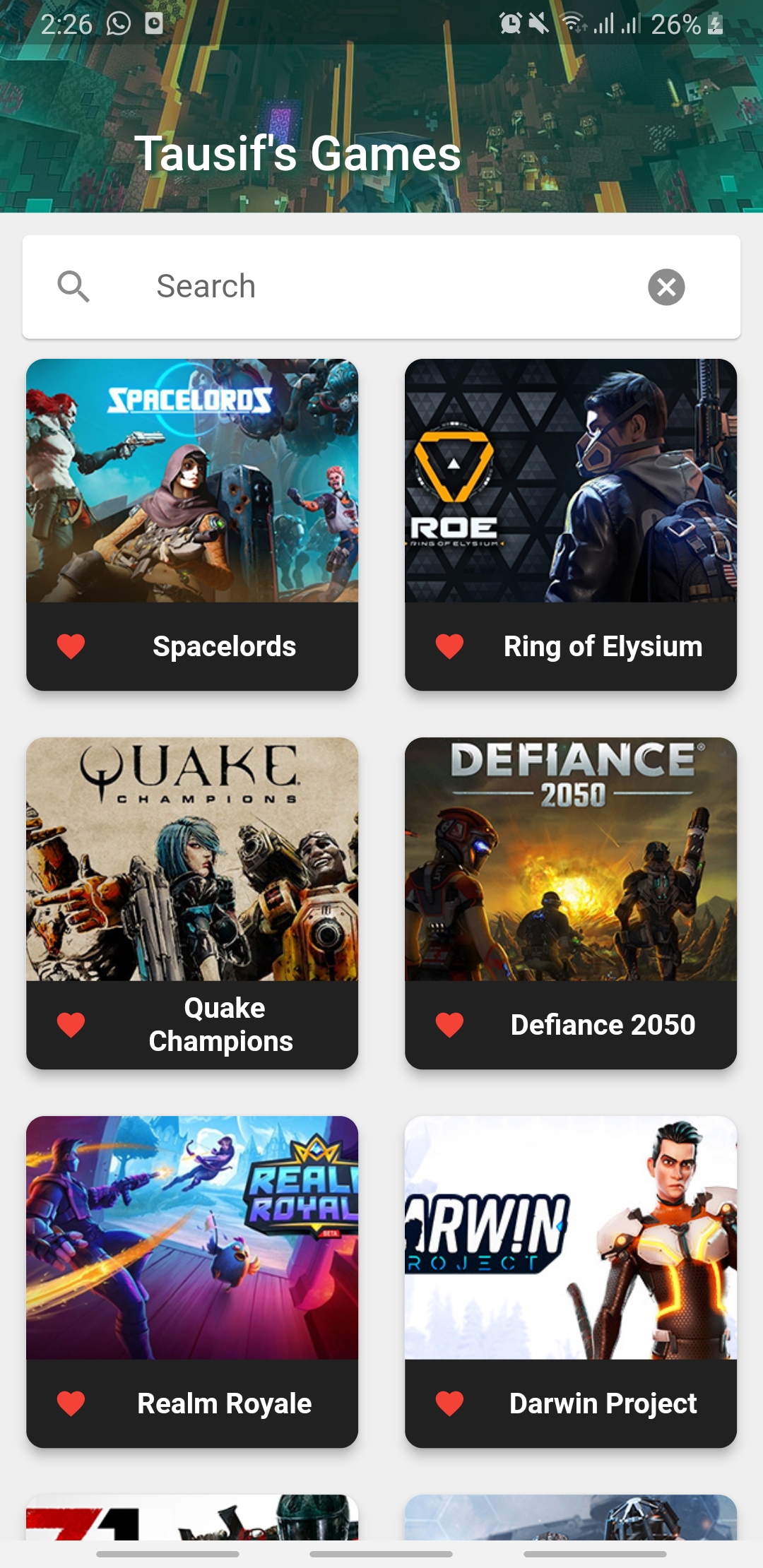763x1568 pixels.
Task: Toggle the heart on Spacelords
Action: coord(71,646)
